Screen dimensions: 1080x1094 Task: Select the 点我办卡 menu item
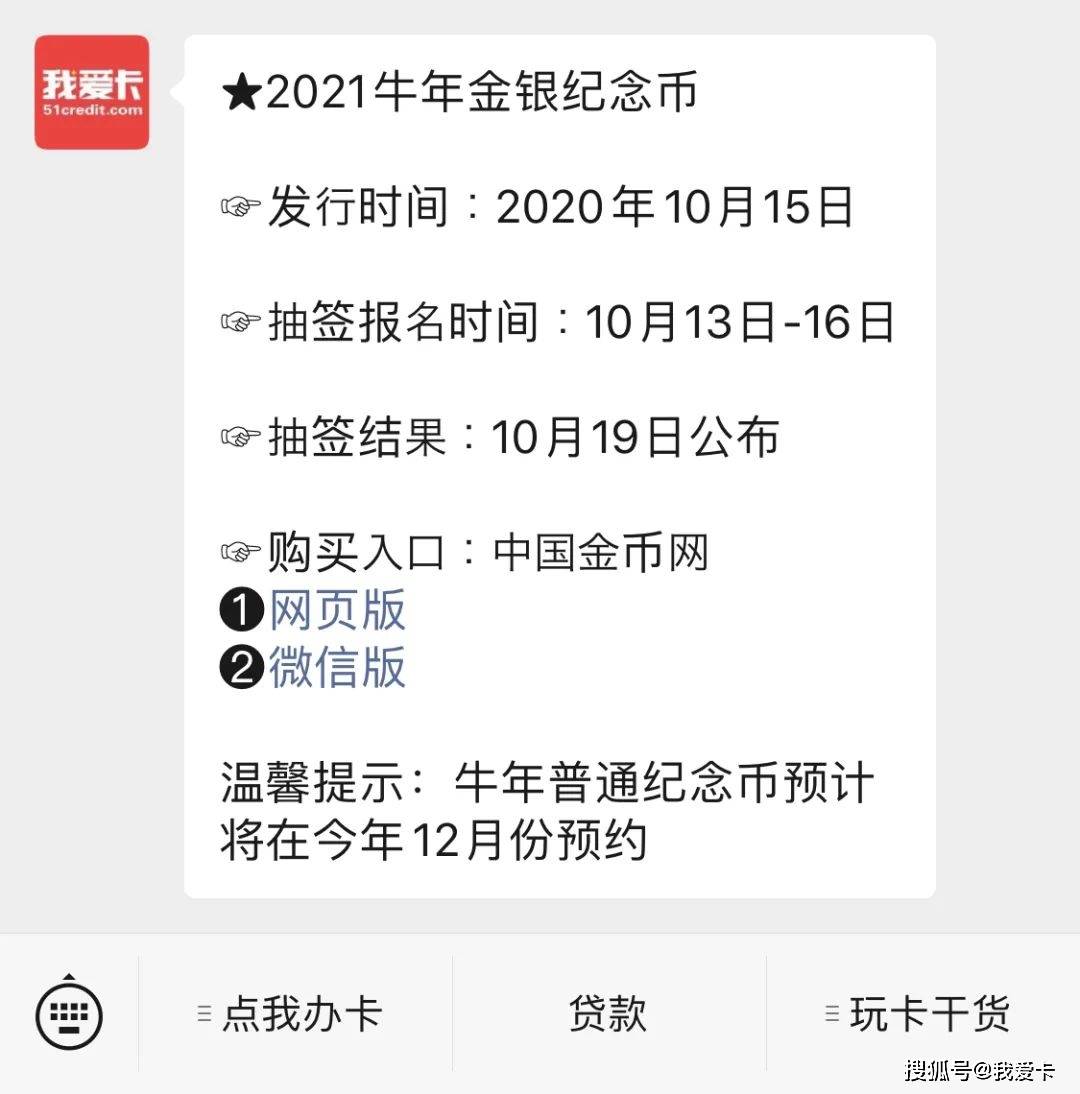304,1013
